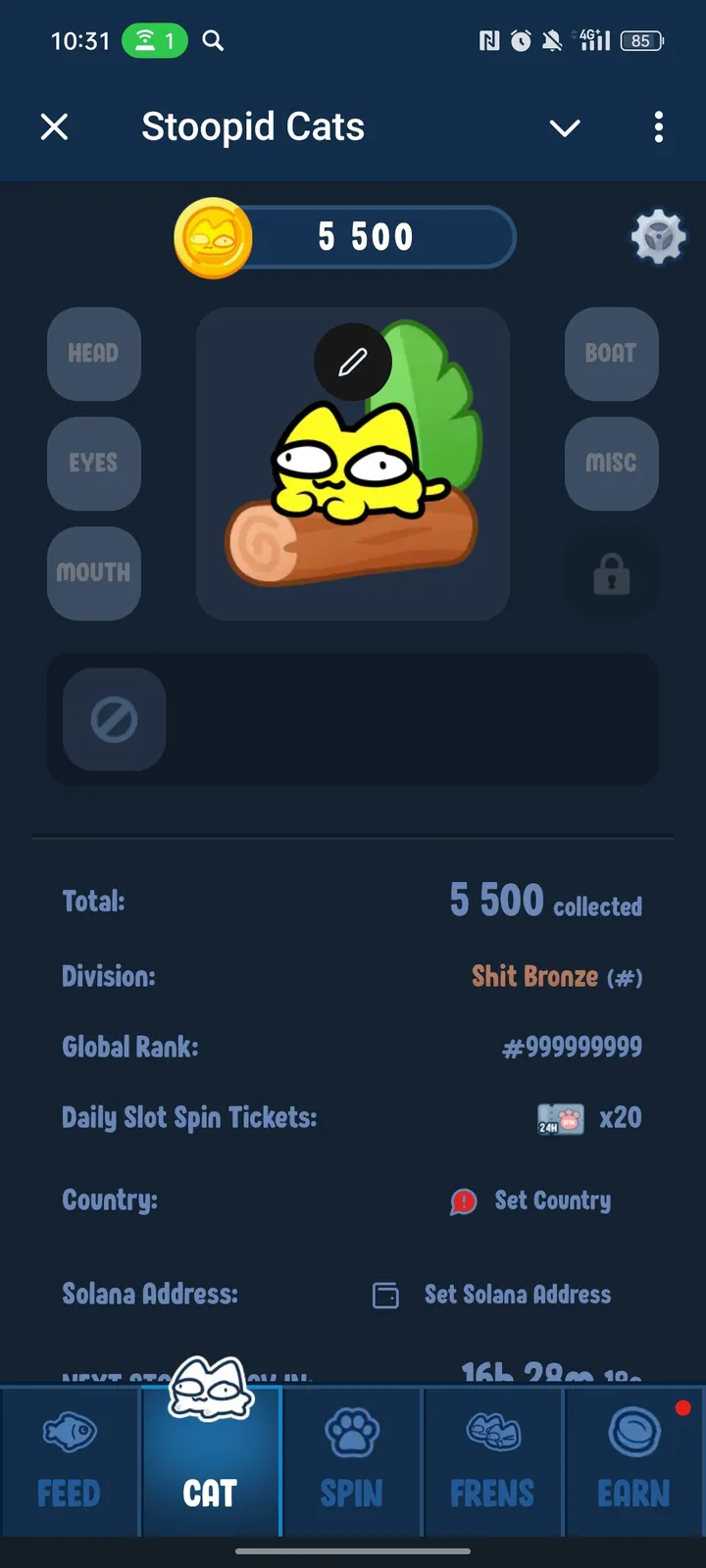Open the Solana Address wallet icon

coord(385,1295)
